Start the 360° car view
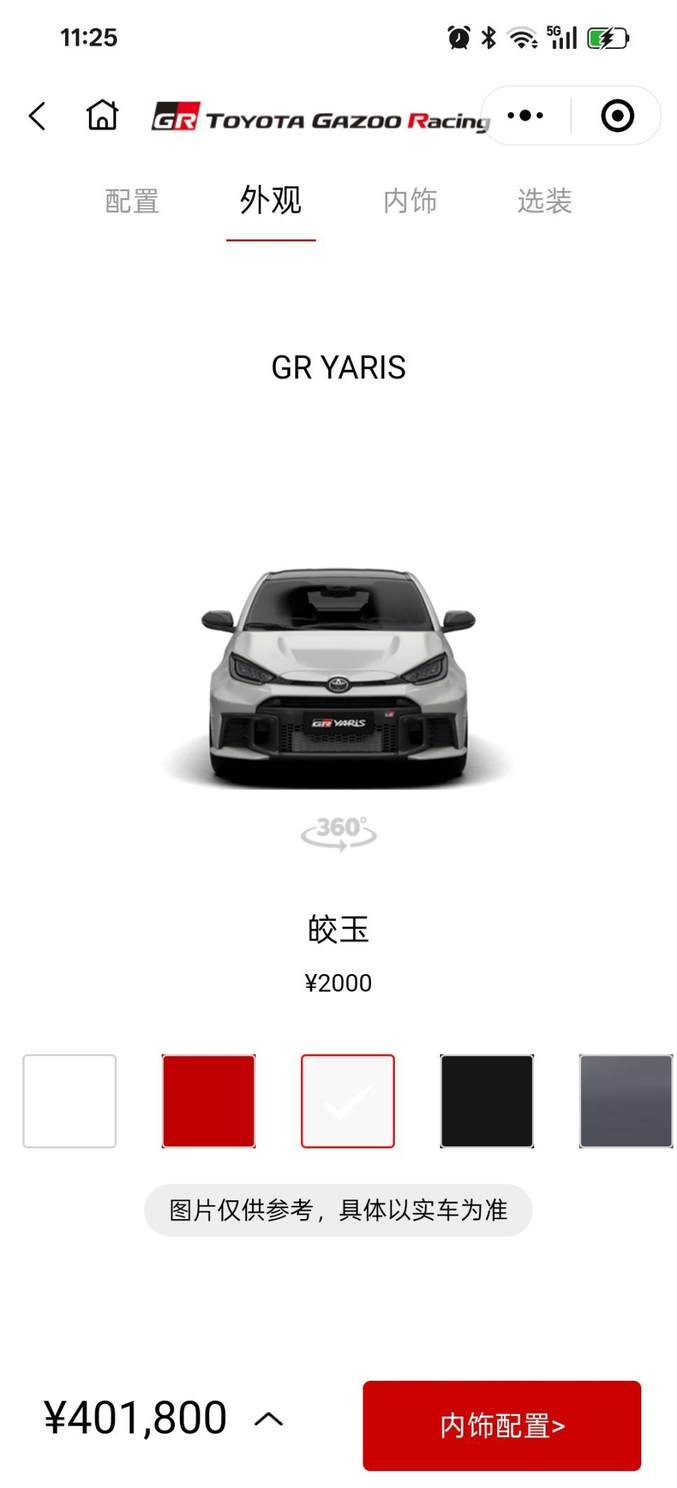Viewport: 677px width, 1488px height. click(x=339, y=832)
